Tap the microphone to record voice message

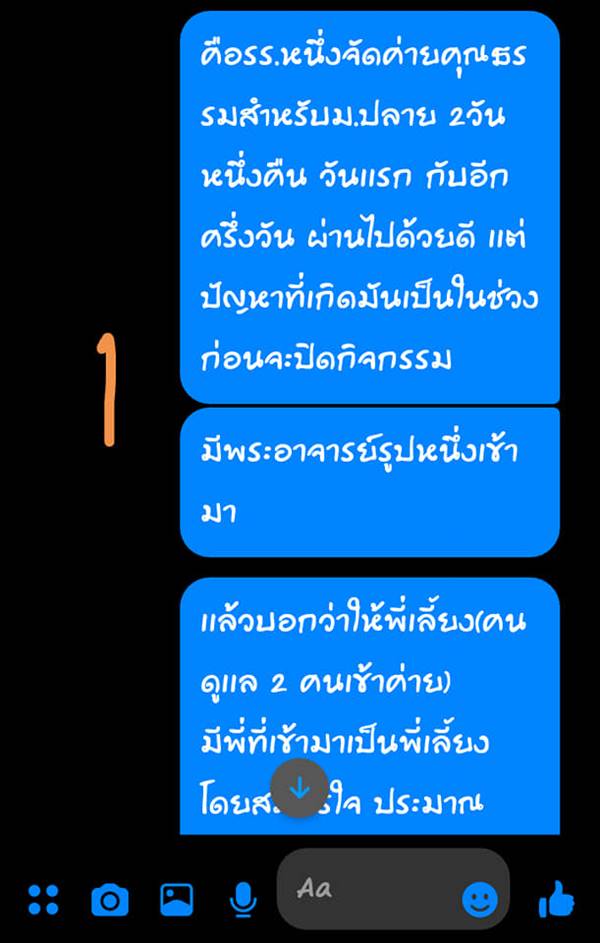[242, 900]
